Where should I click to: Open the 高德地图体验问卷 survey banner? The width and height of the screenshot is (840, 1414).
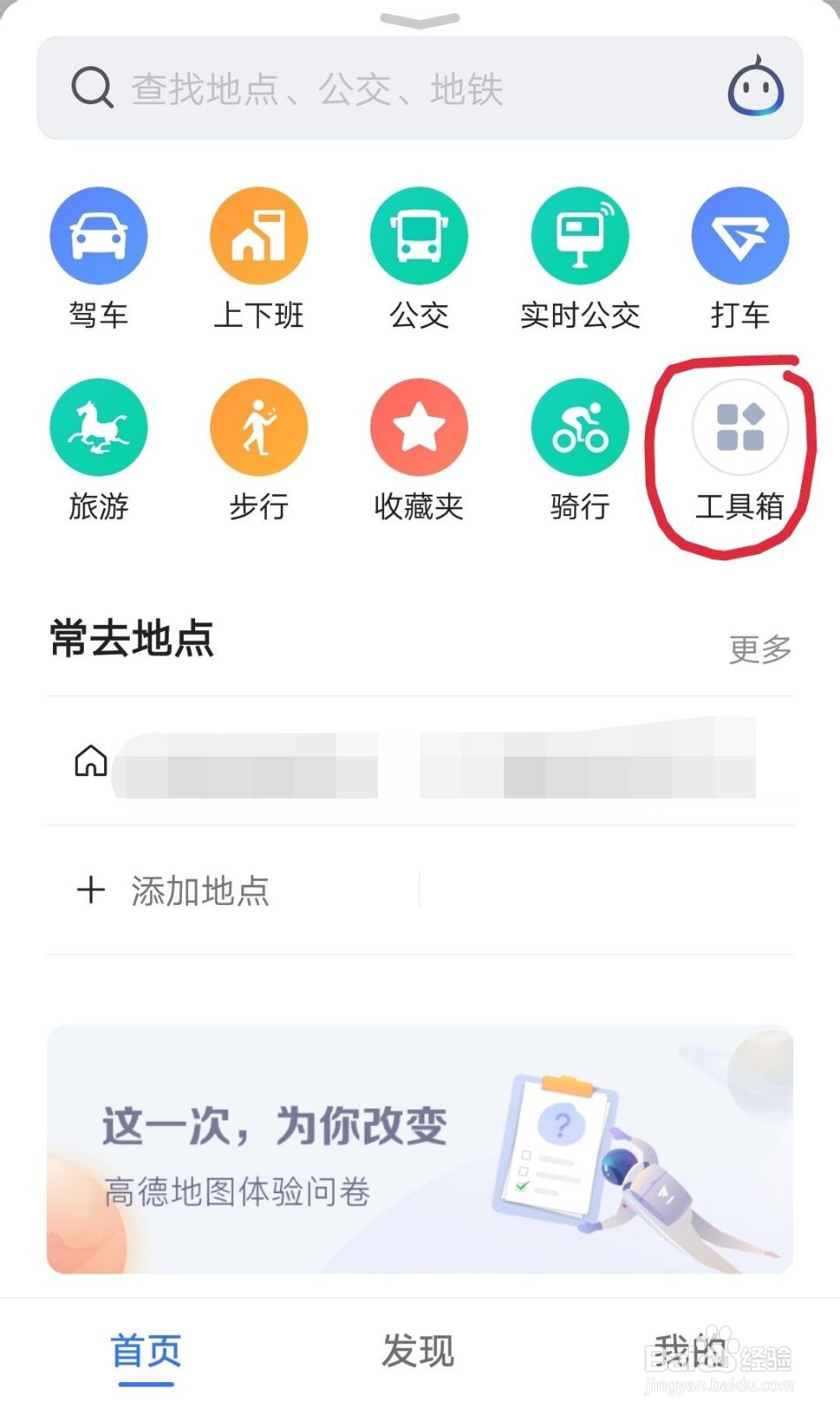420,1151
